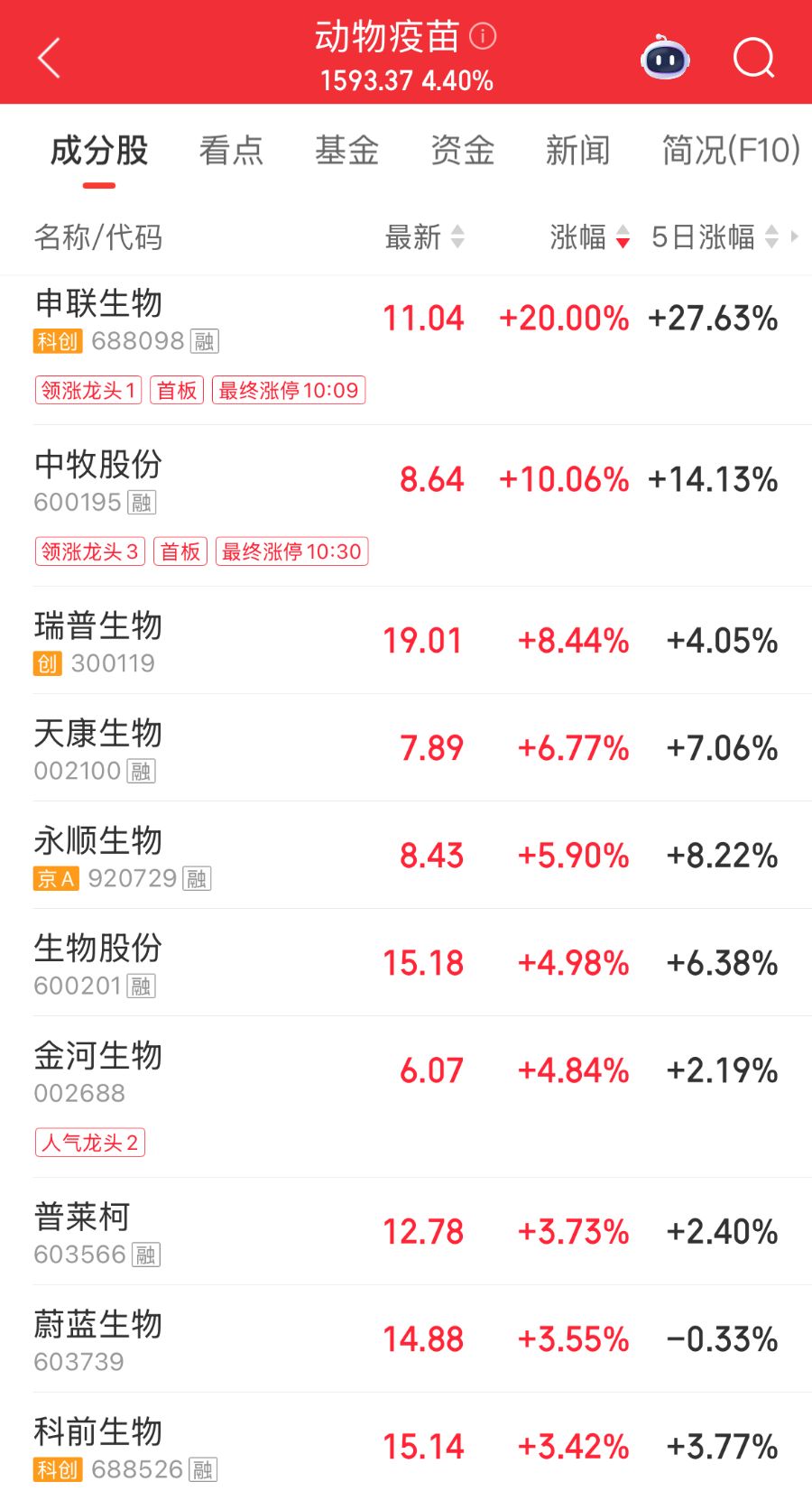
Task: Open the robot assistant icon
Action: (x=665, y=59)
